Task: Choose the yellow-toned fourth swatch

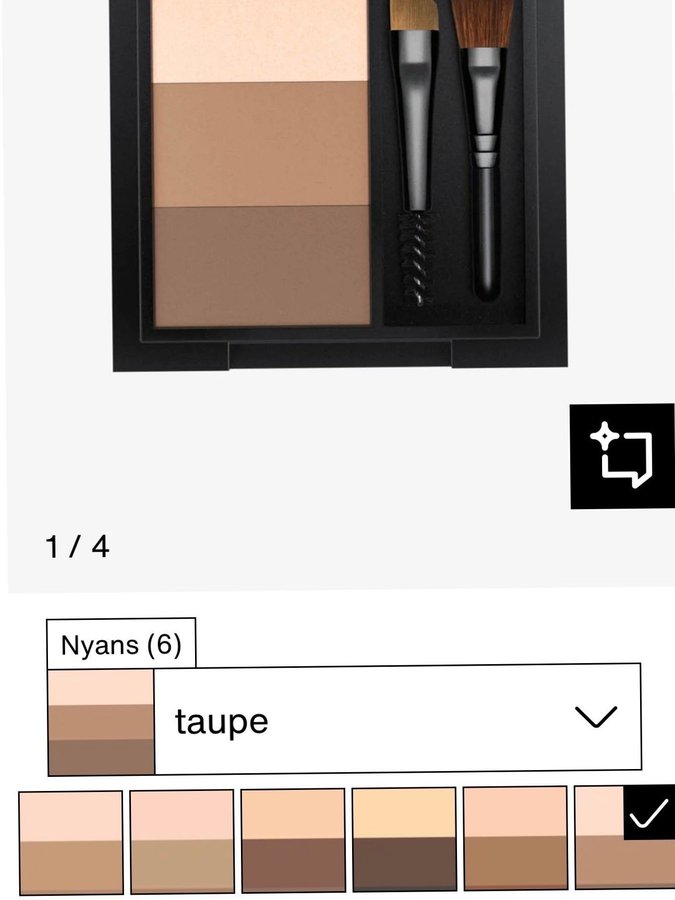Action: pyautogui.click(x=404, y=840)
